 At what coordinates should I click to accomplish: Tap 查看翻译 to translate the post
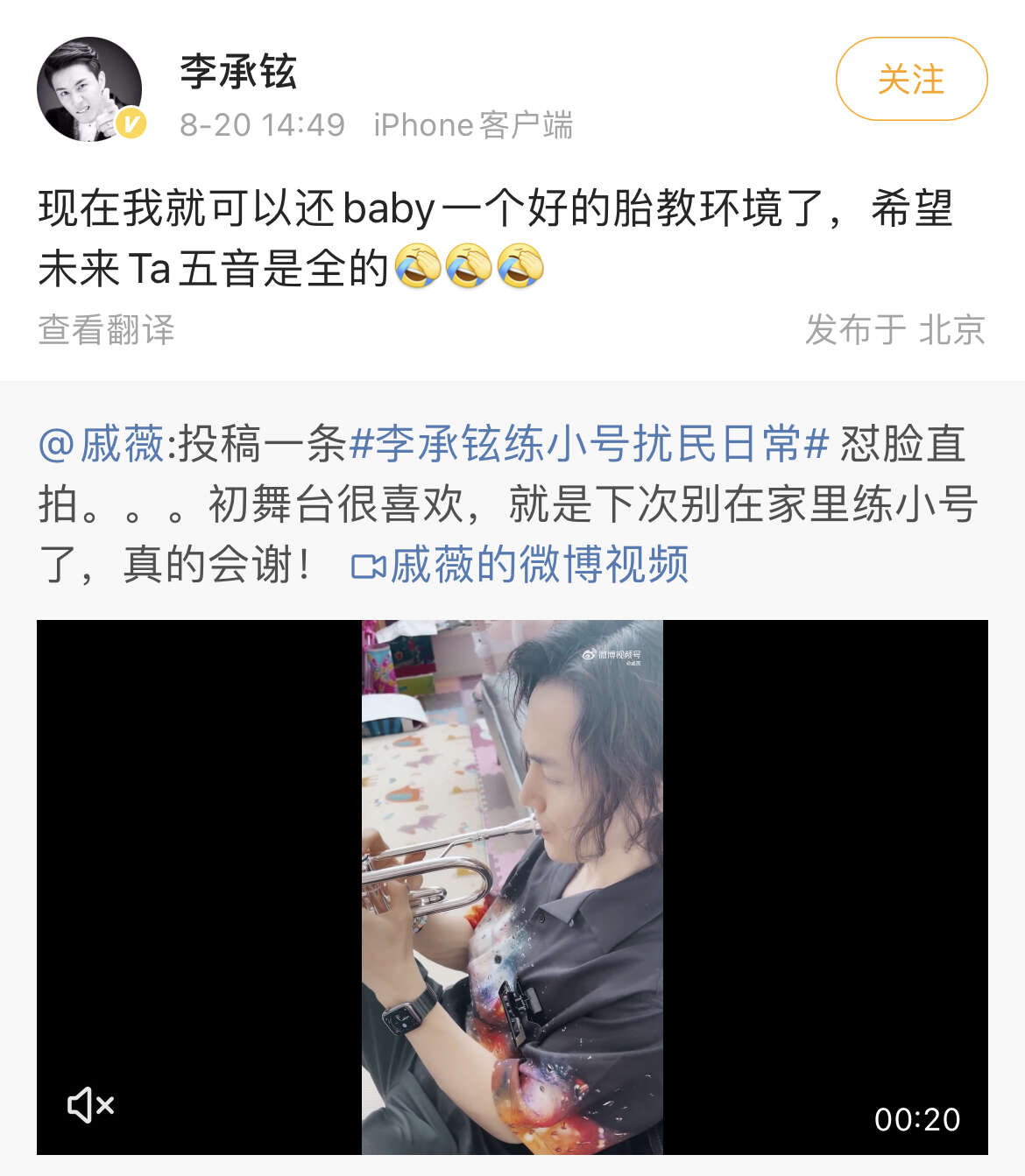click(106, 330)
